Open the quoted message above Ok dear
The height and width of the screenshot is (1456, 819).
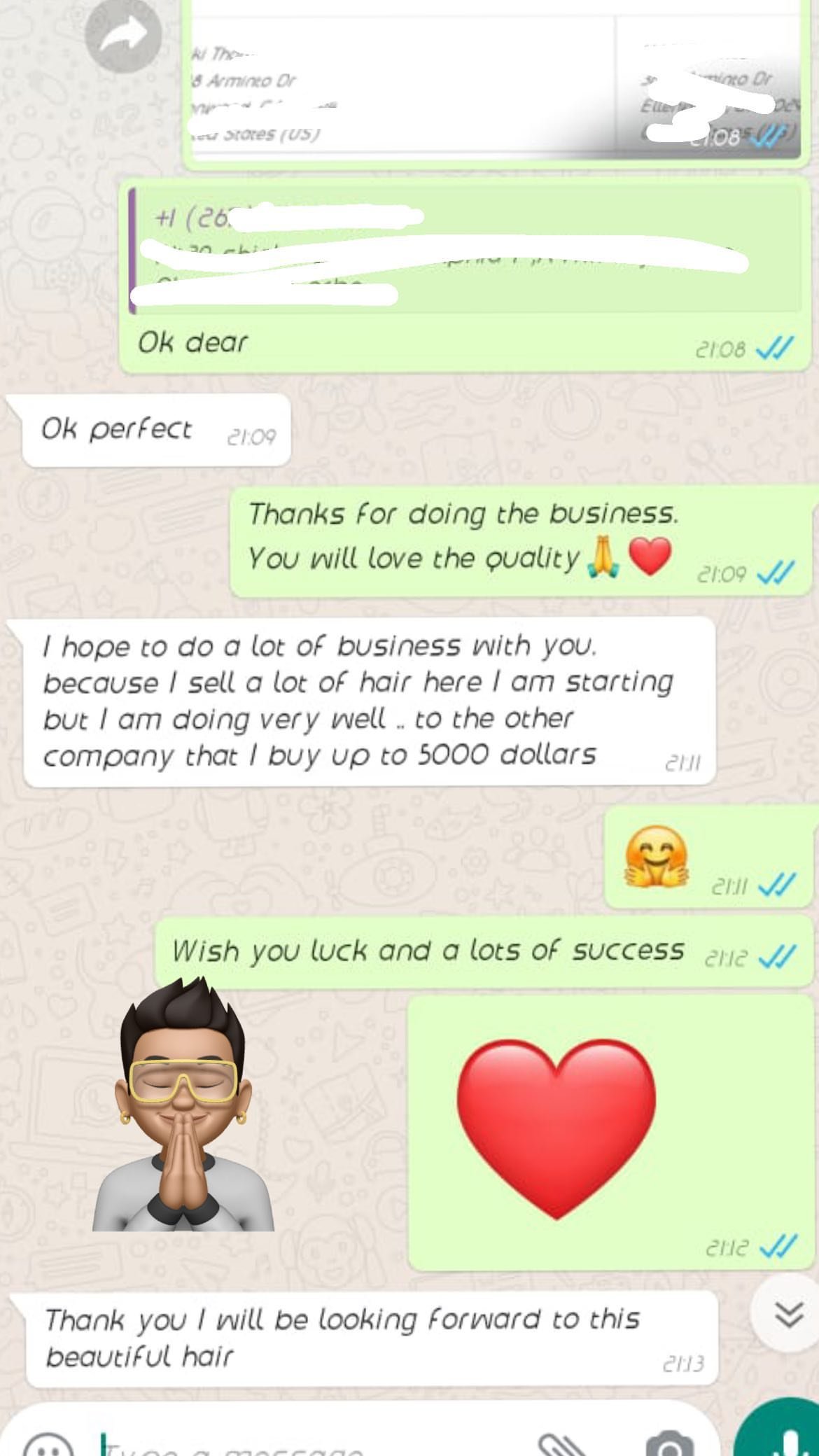pos(462,251)
